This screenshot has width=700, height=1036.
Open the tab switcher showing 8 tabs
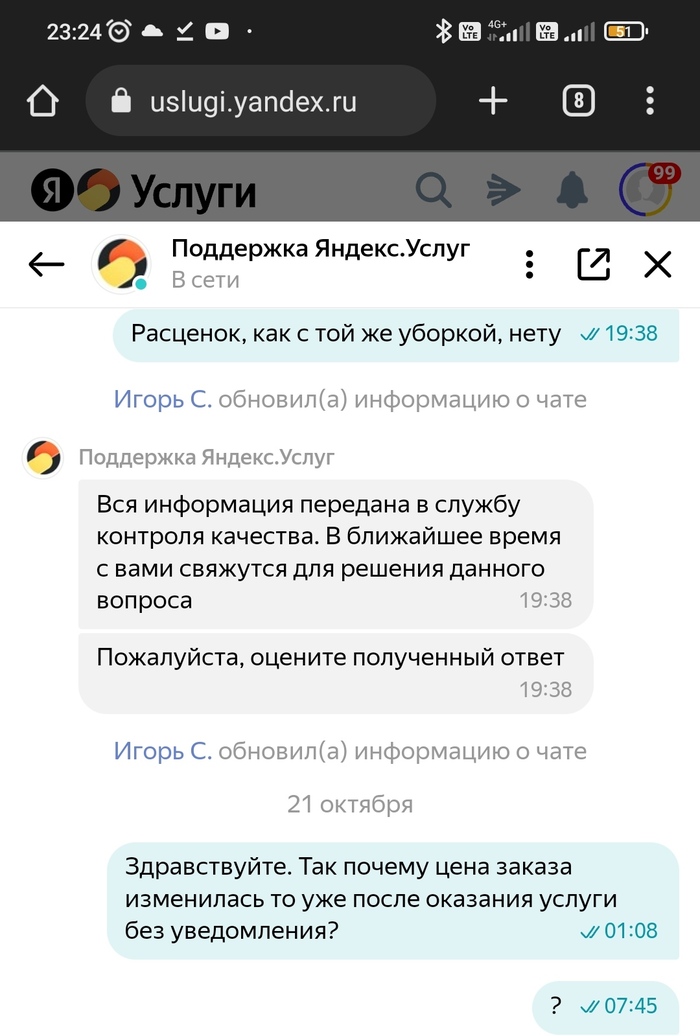point(578,101)
